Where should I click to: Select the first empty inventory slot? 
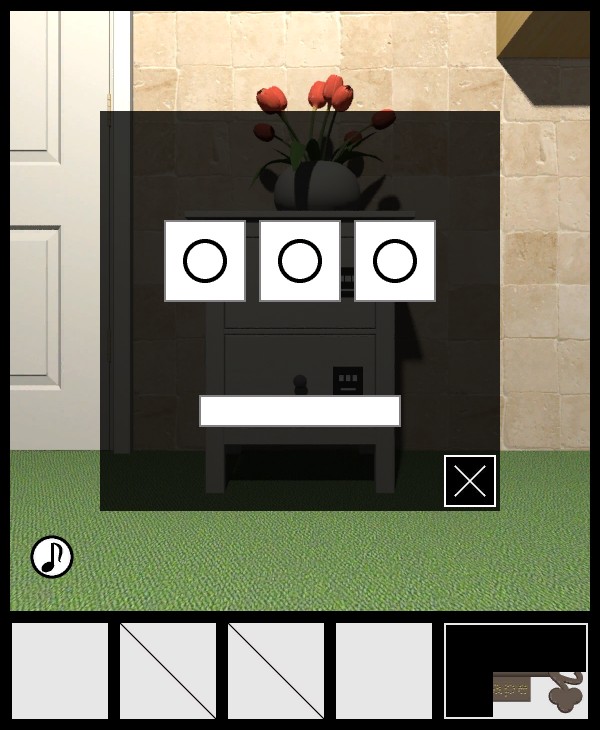click(60, 671)
